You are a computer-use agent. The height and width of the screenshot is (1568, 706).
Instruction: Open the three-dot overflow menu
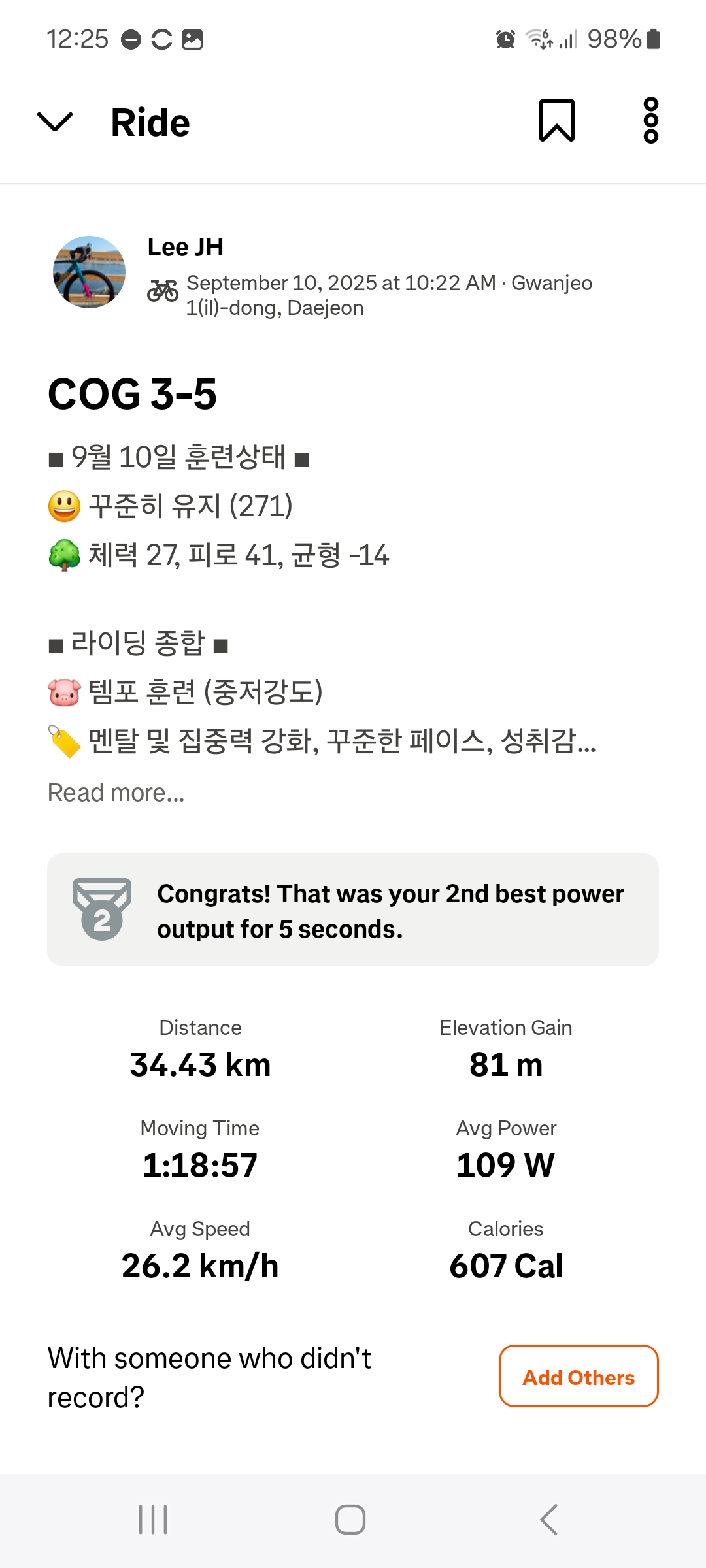pyautogui.click(x=650, y=121)
